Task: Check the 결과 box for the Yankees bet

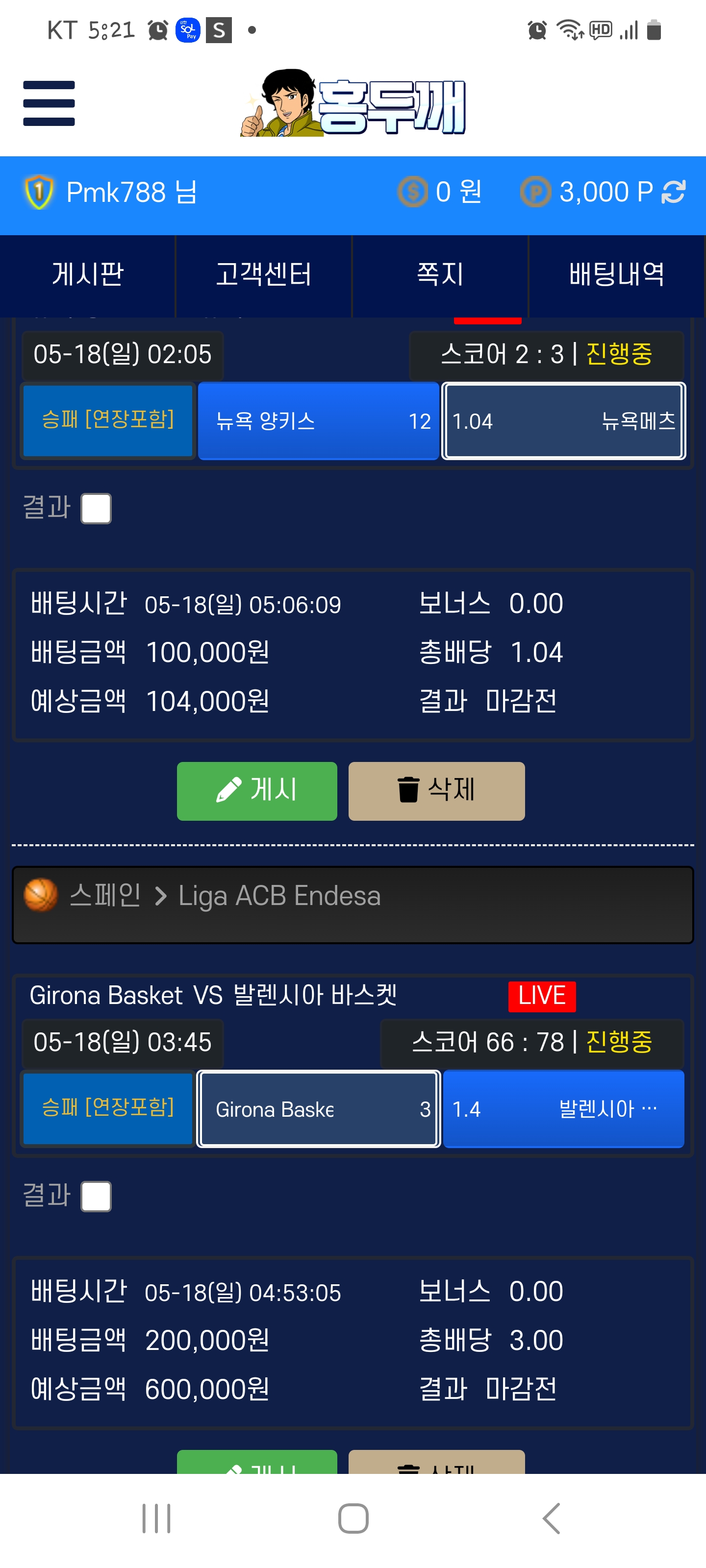Action: pyautogui.click(x=96, y=508)
